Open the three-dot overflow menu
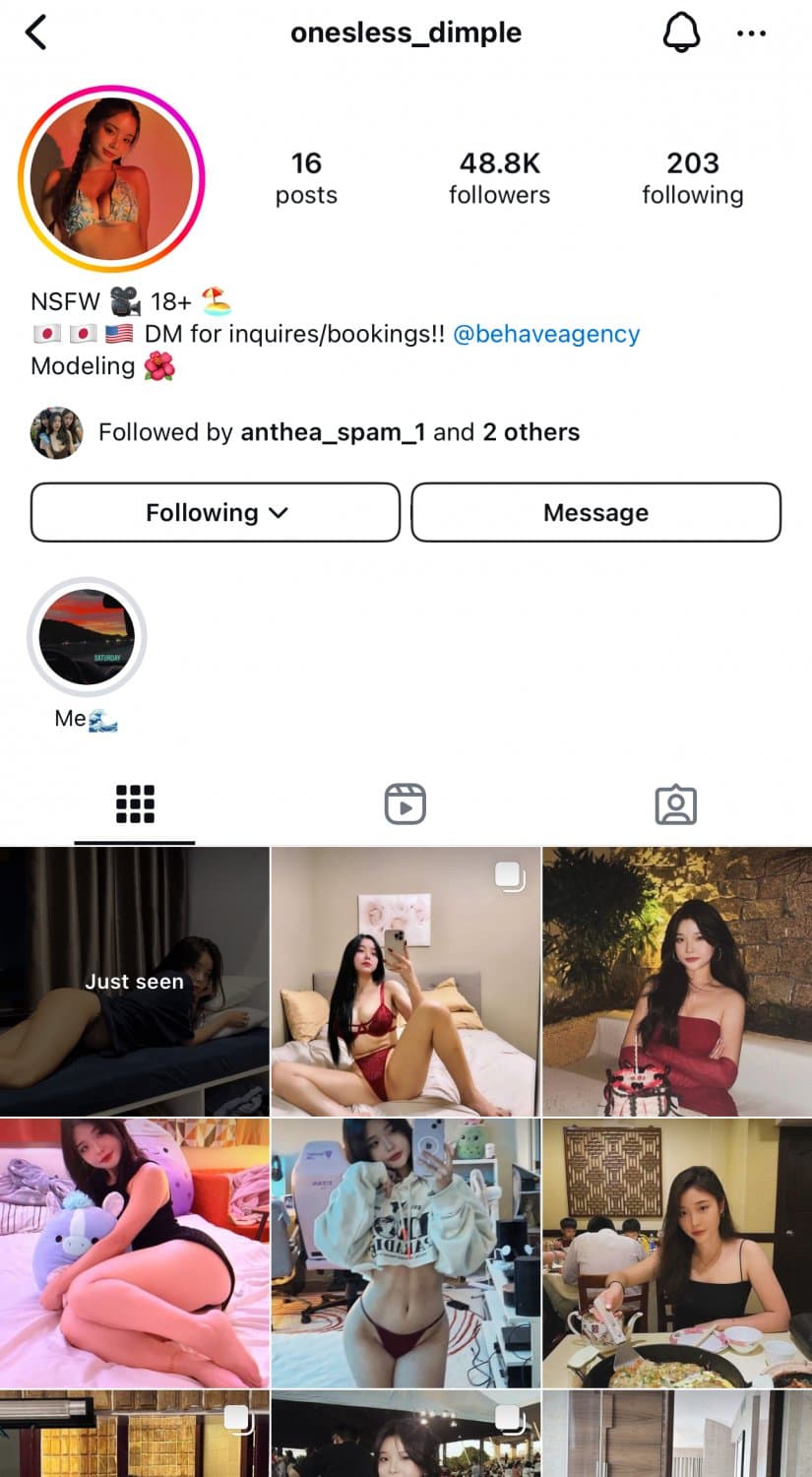 coord(751,33)
